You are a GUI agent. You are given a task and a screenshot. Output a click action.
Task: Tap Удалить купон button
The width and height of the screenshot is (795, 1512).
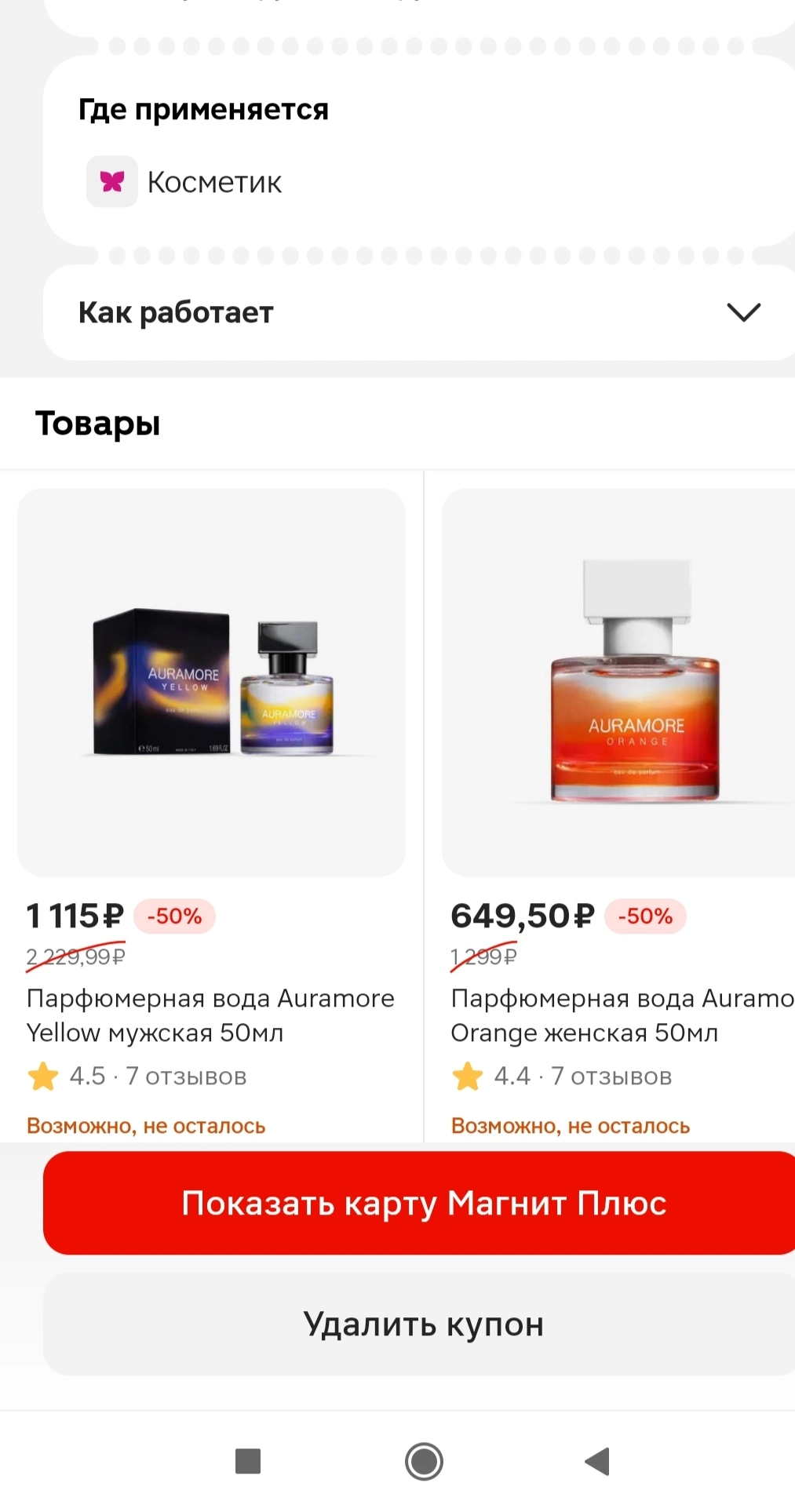click(x=419, y=1324)
